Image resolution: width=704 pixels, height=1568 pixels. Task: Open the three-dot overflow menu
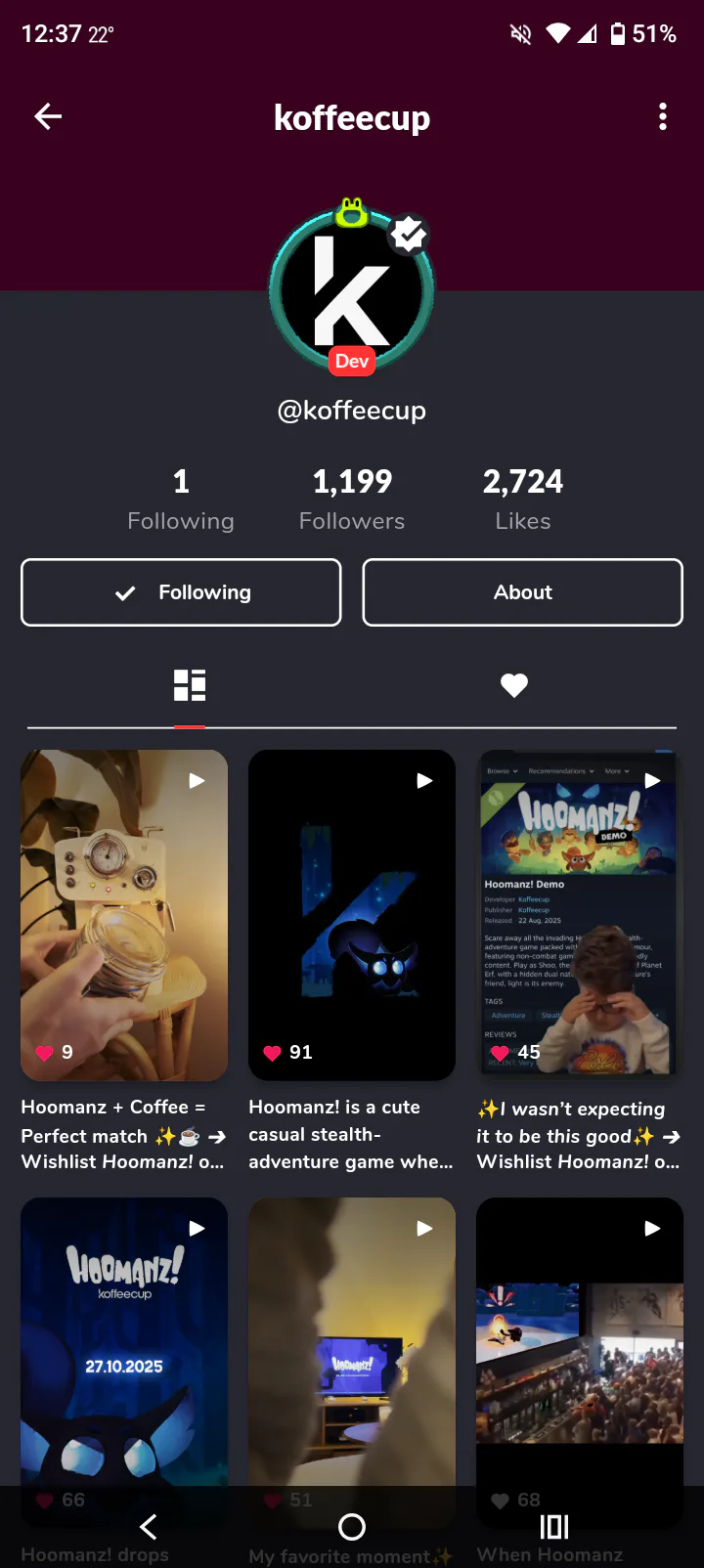point(663,117)
